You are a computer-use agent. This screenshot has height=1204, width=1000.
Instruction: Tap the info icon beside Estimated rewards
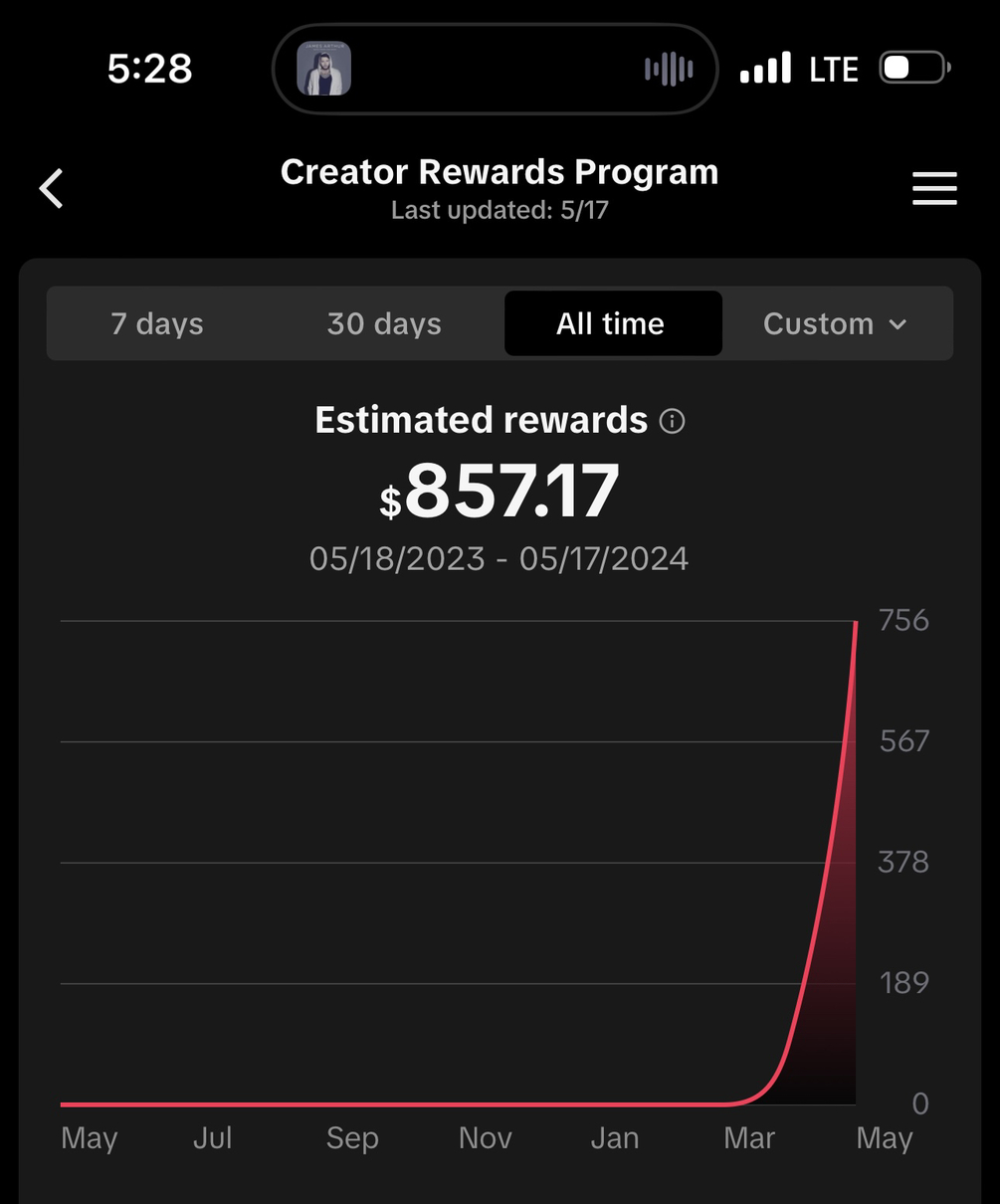tap(673, 422)
